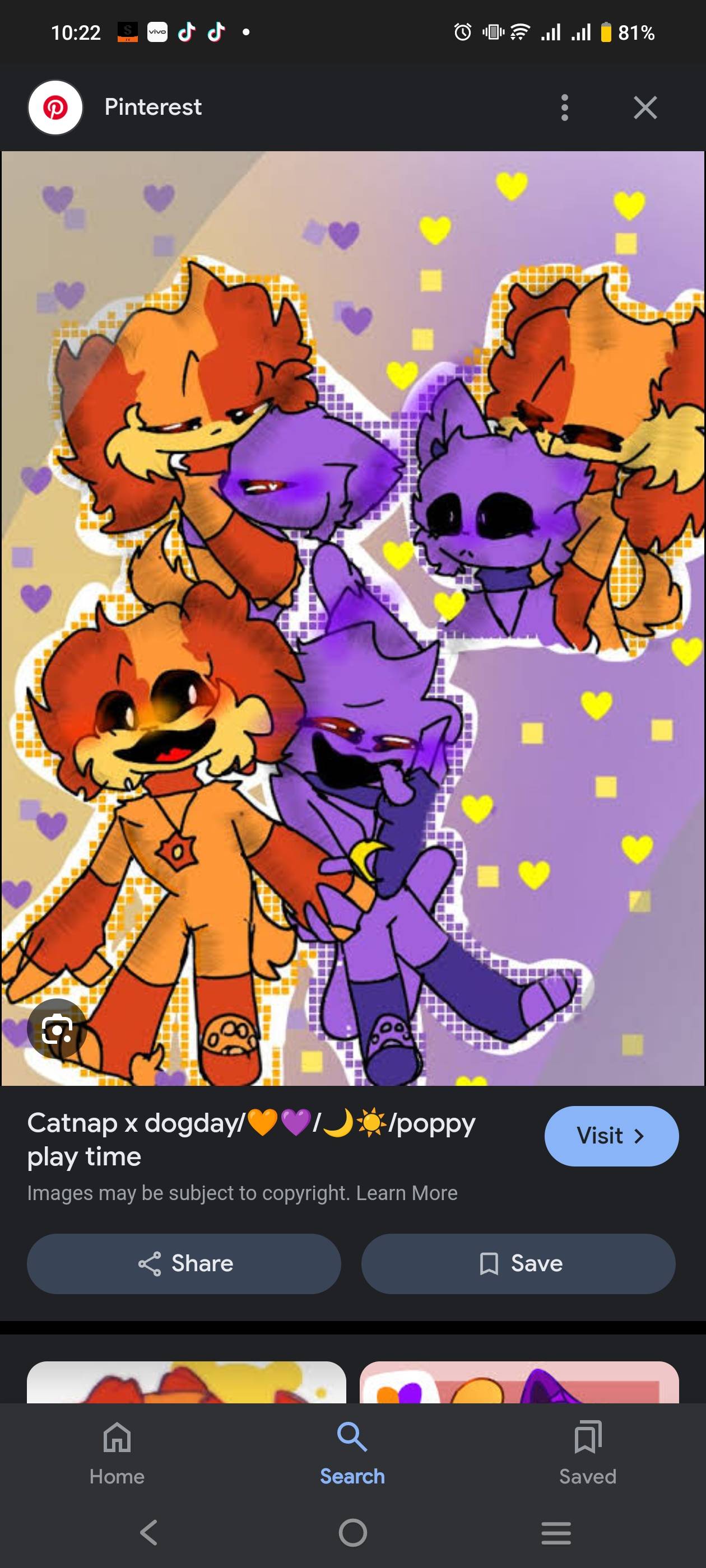Open the Catnap x dogday artwork image
706x1568 pixels.
click(352, 618)
